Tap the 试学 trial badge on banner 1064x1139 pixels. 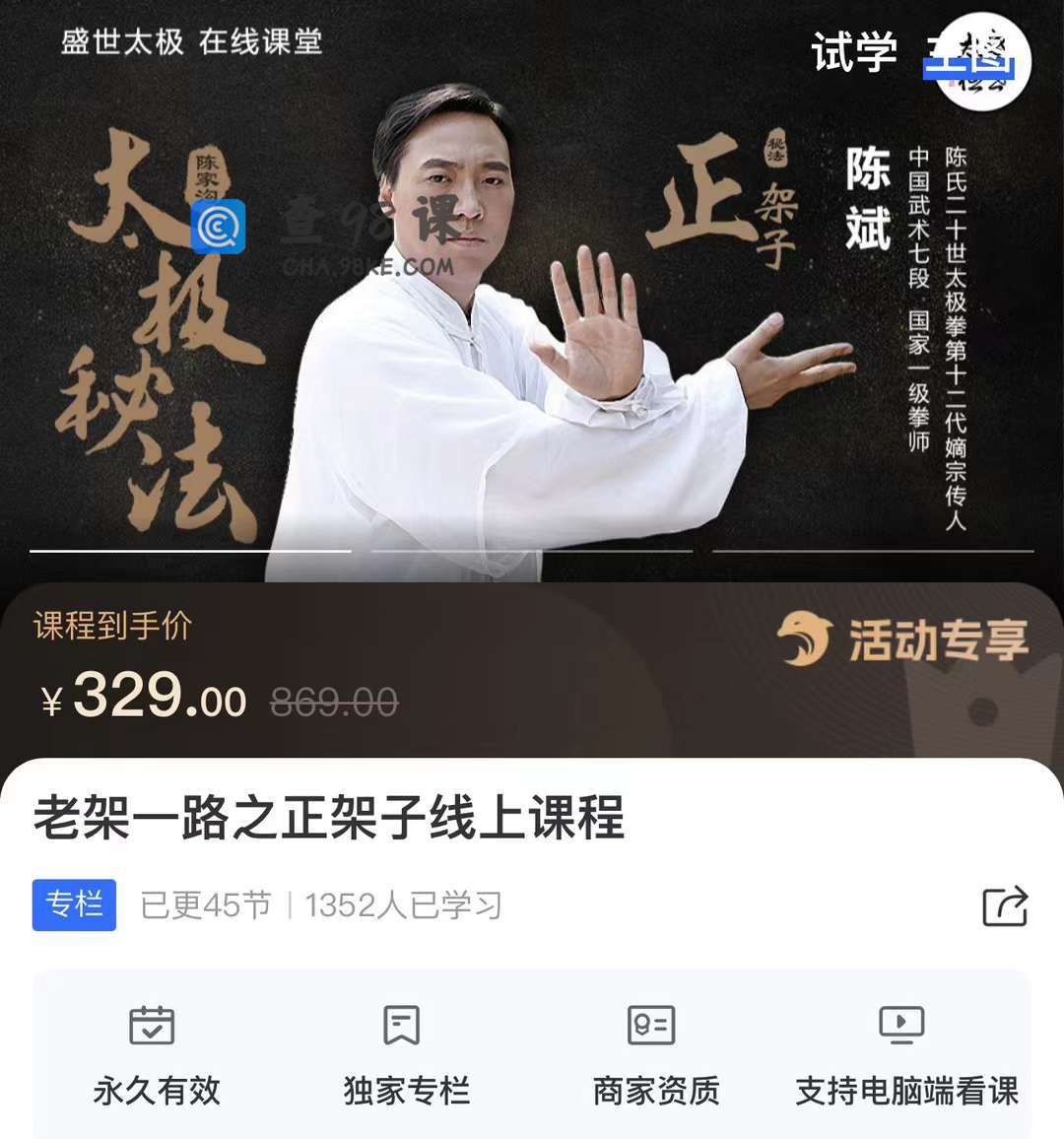point(853,51)
